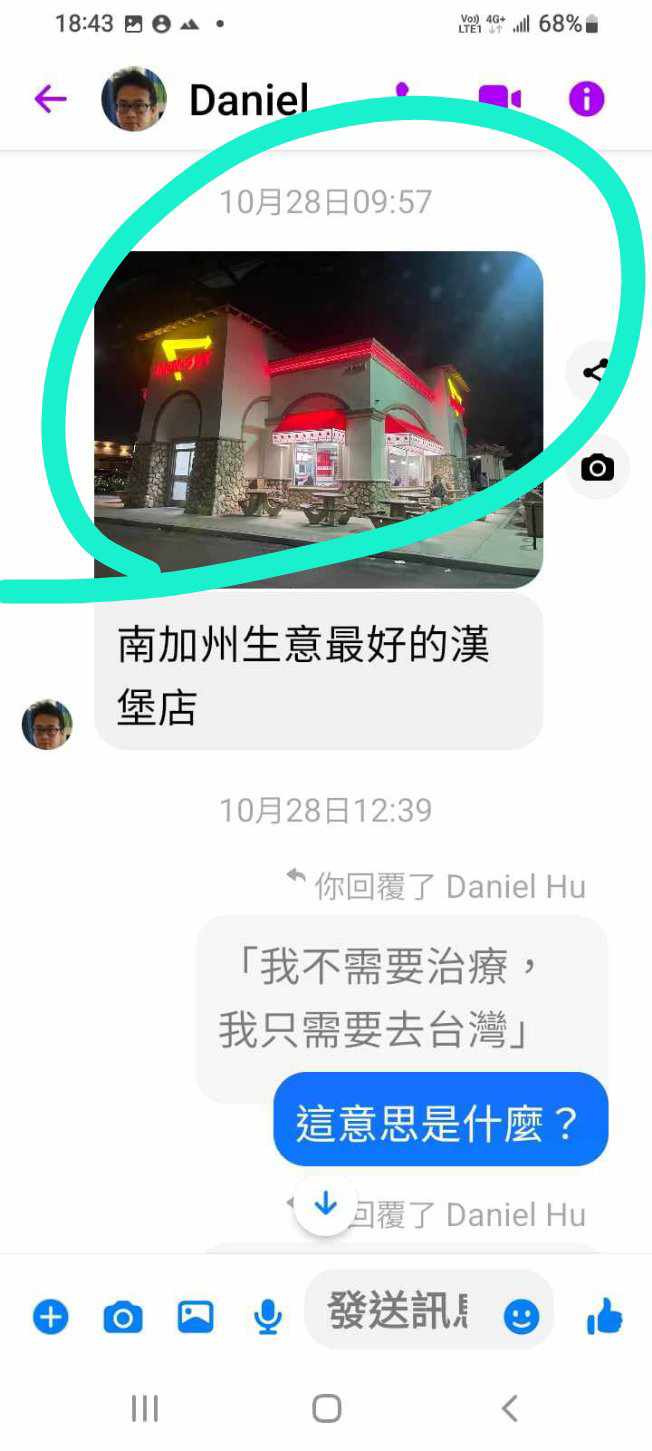This screenshot has width=652, height=1451.
Task: Go back from Daniel's chat
Action: coord(50,99)
